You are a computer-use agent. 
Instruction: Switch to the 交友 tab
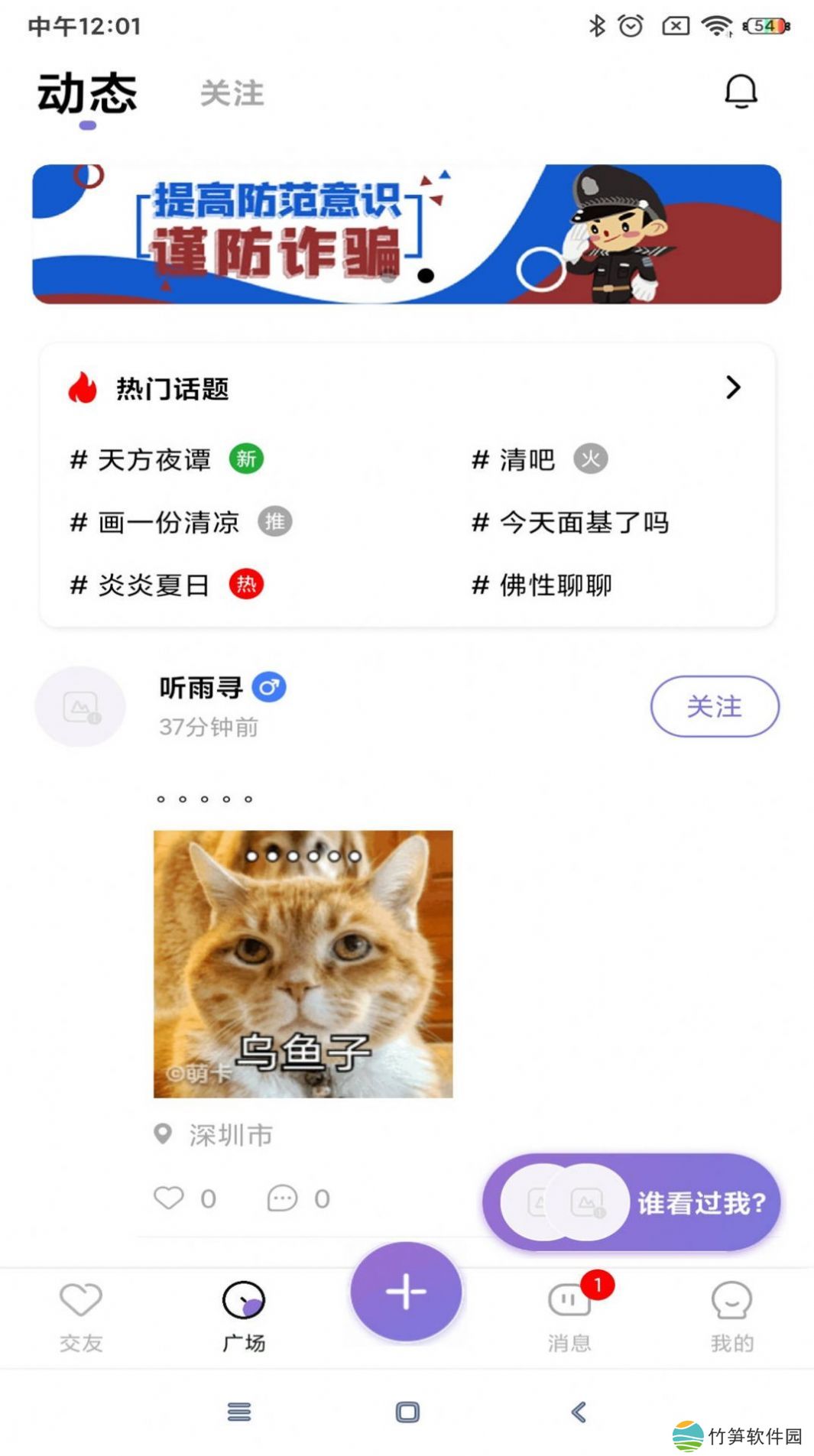pyautogui.click(x=81, y=1315)
